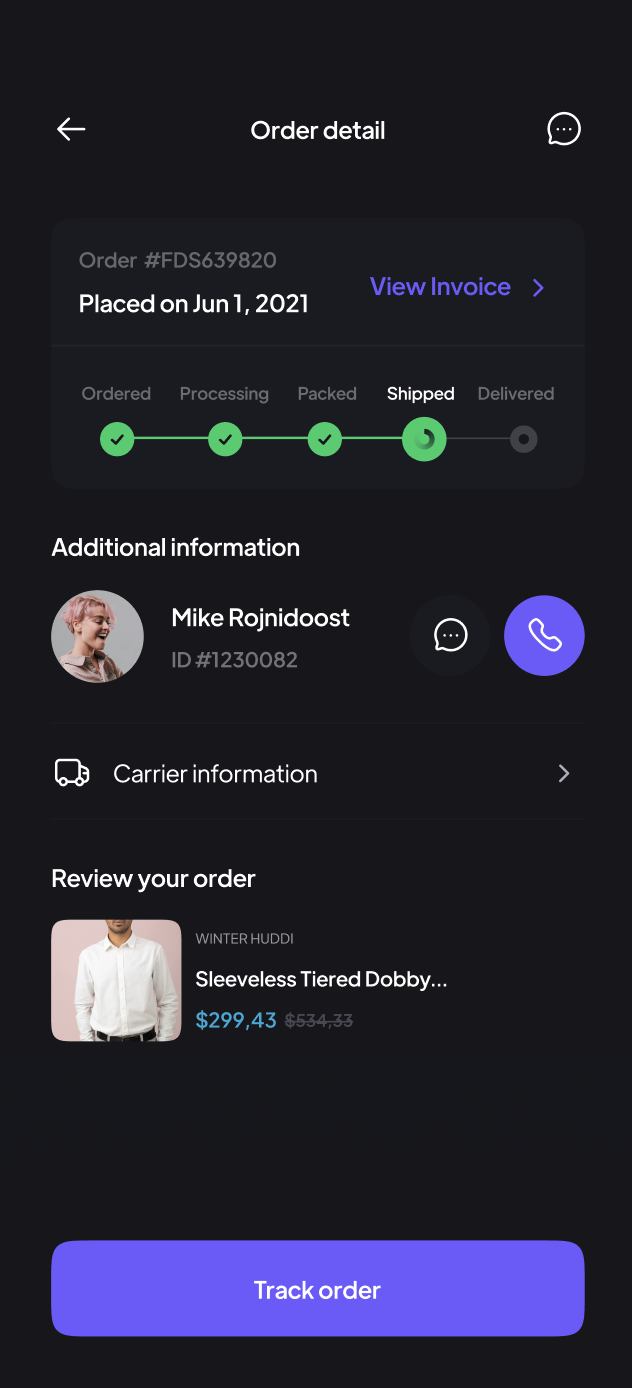Open the chat icon in the header
The image size is (632, 1388).
coord(563,129)
